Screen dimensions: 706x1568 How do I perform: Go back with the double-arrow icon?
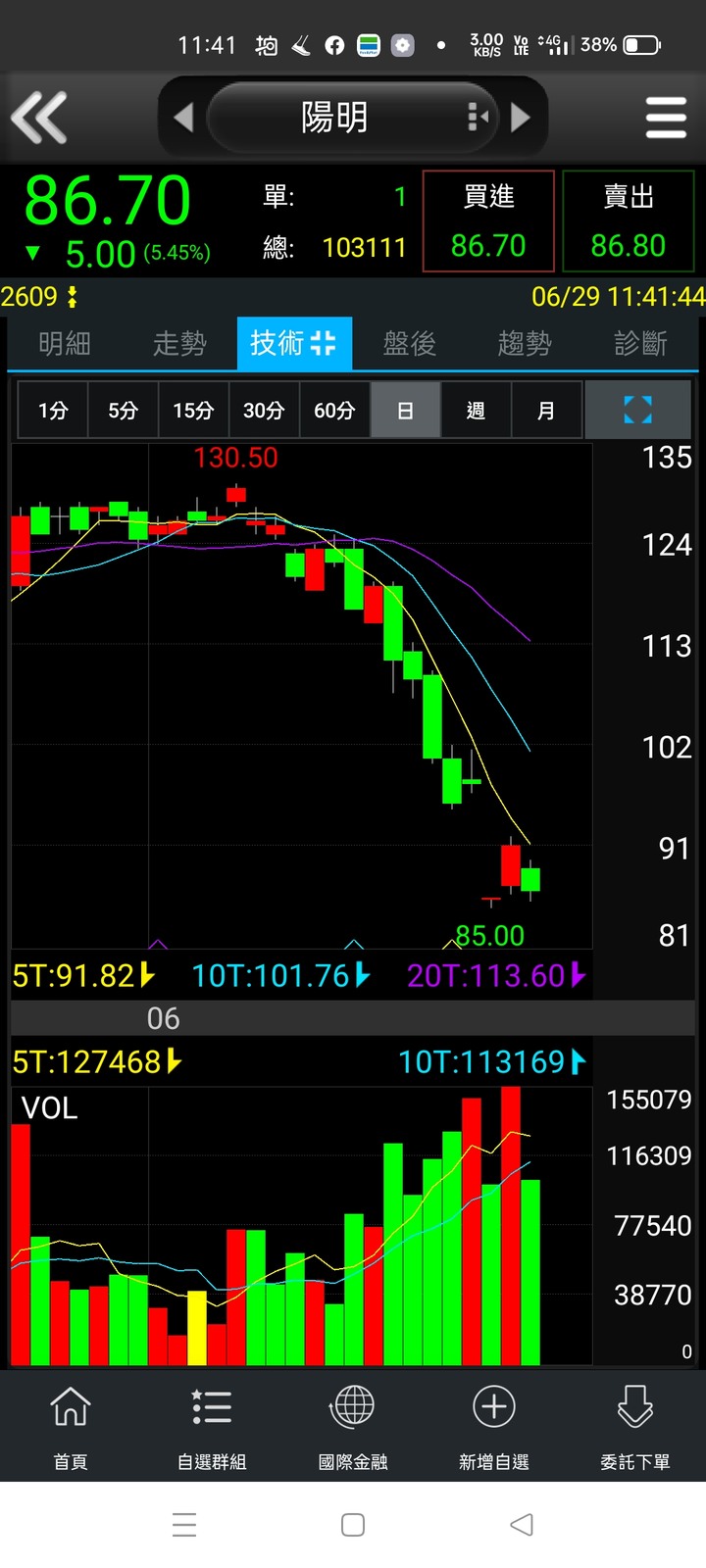(39, 118)
